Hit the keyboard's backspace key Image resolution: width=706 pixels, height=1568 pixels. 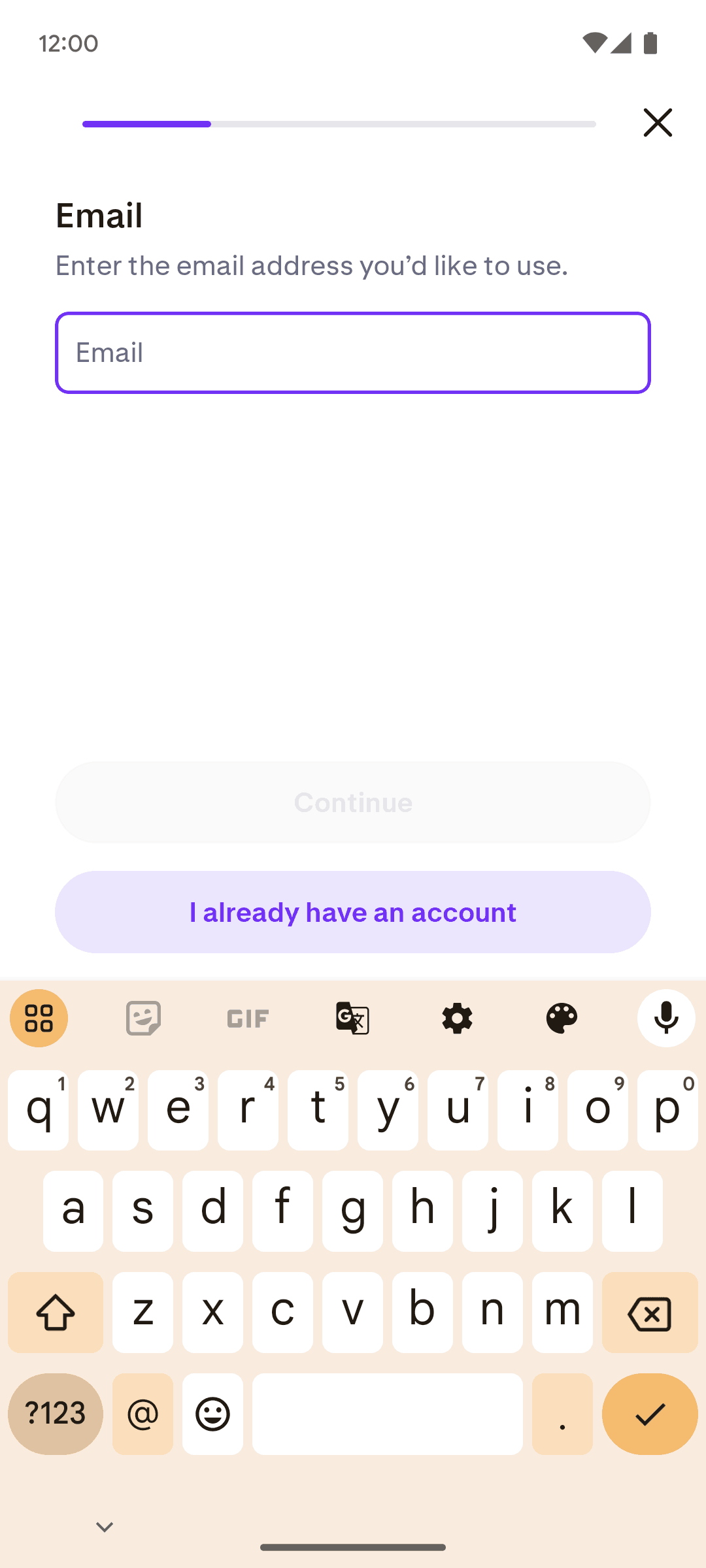pyautogui.click(x=650, y=1313)
